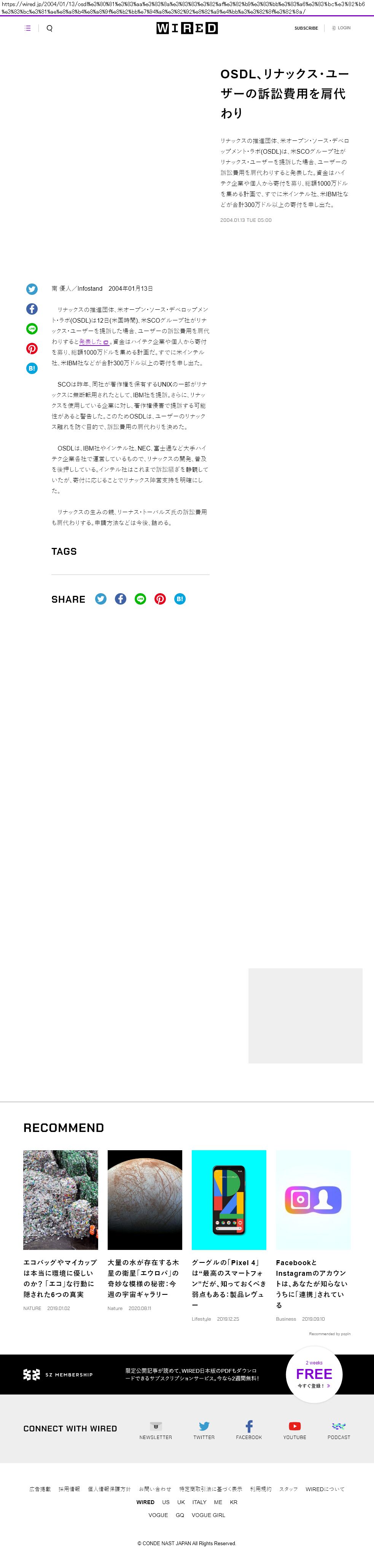Open WIRED's YouTube channel

[295, 1430]
